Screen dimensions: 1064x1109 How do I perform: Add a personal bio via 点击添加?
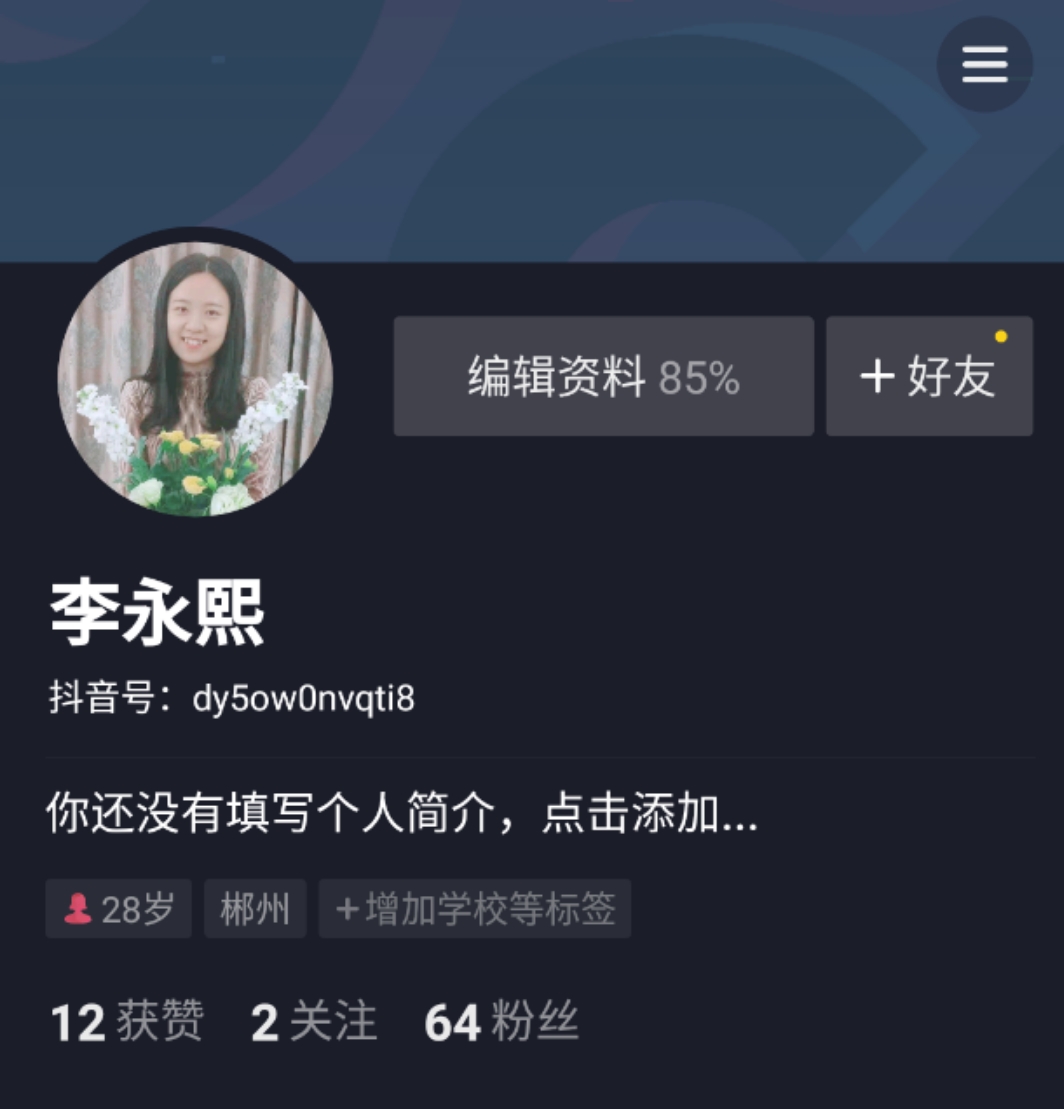(x=401, y=815)
